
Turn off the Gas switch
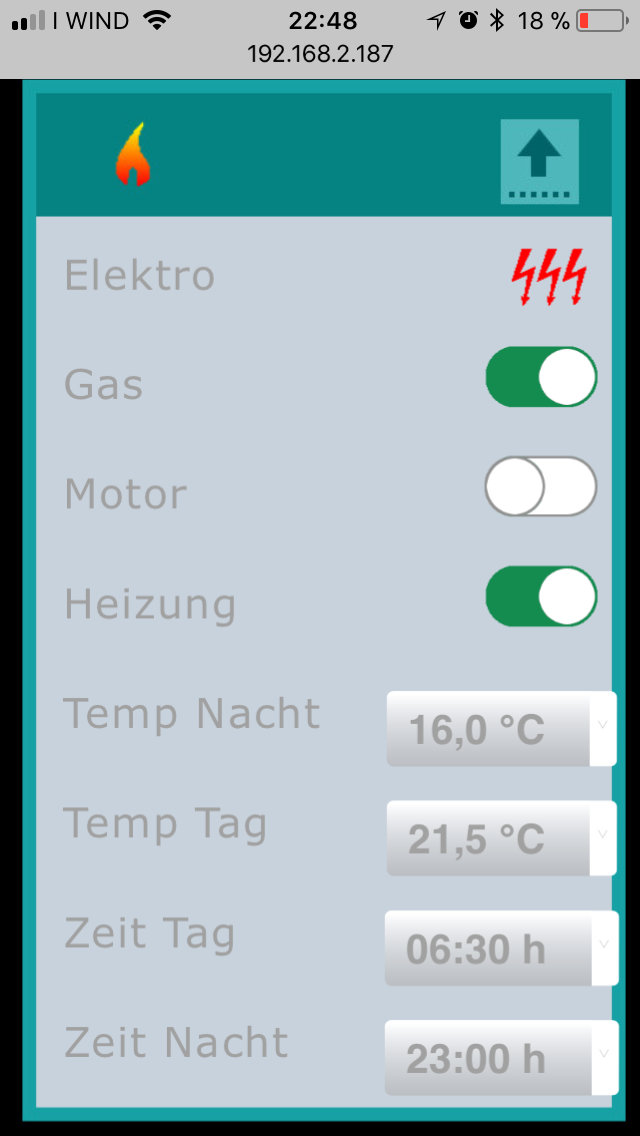point(541,378)
